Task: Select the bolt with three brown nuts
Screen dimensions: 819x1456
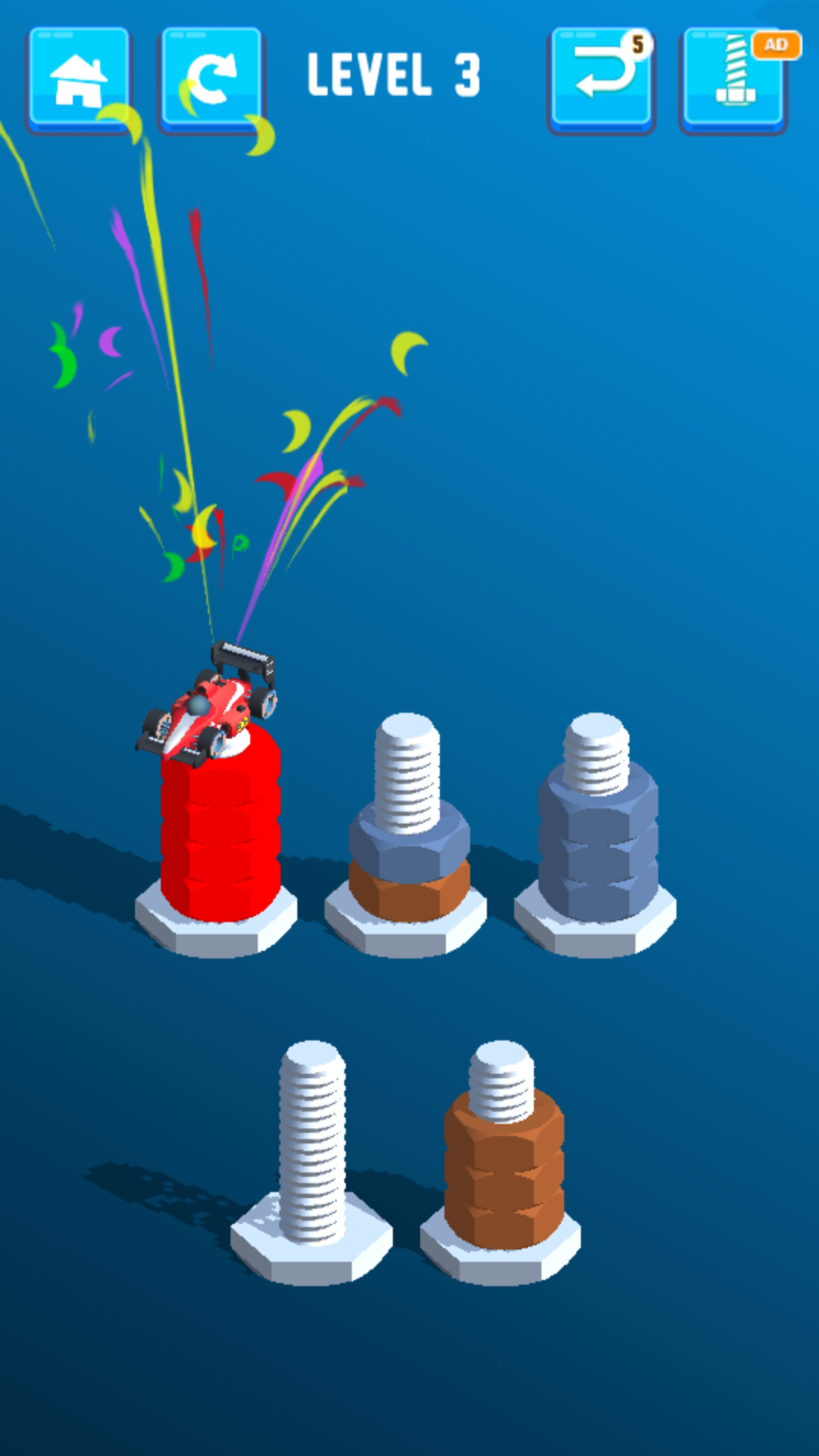Action: pos(503,1160)
